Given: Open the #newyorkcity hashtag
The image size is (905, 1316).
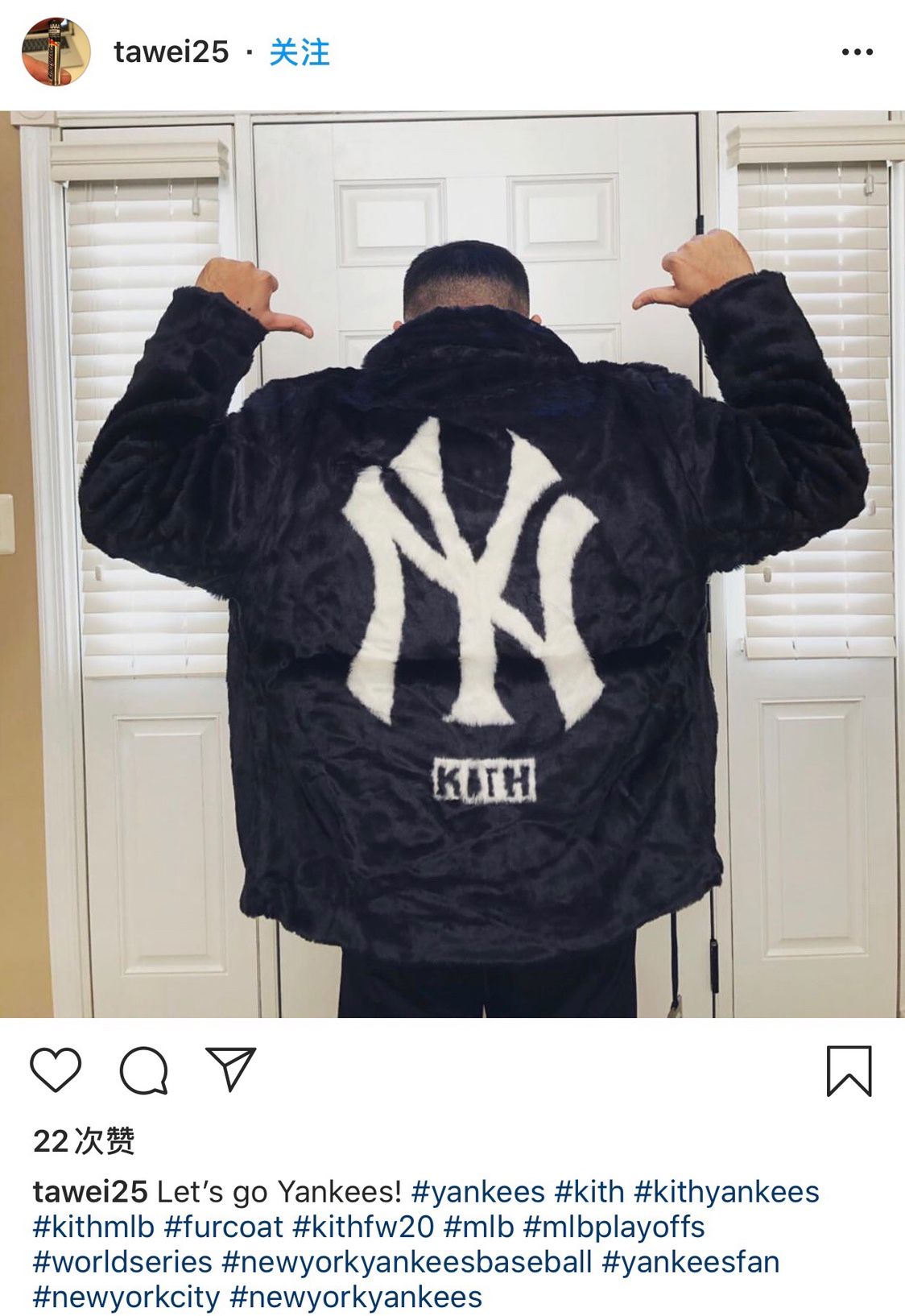Looking at the screenshot, I should [x=126, y=1297].
